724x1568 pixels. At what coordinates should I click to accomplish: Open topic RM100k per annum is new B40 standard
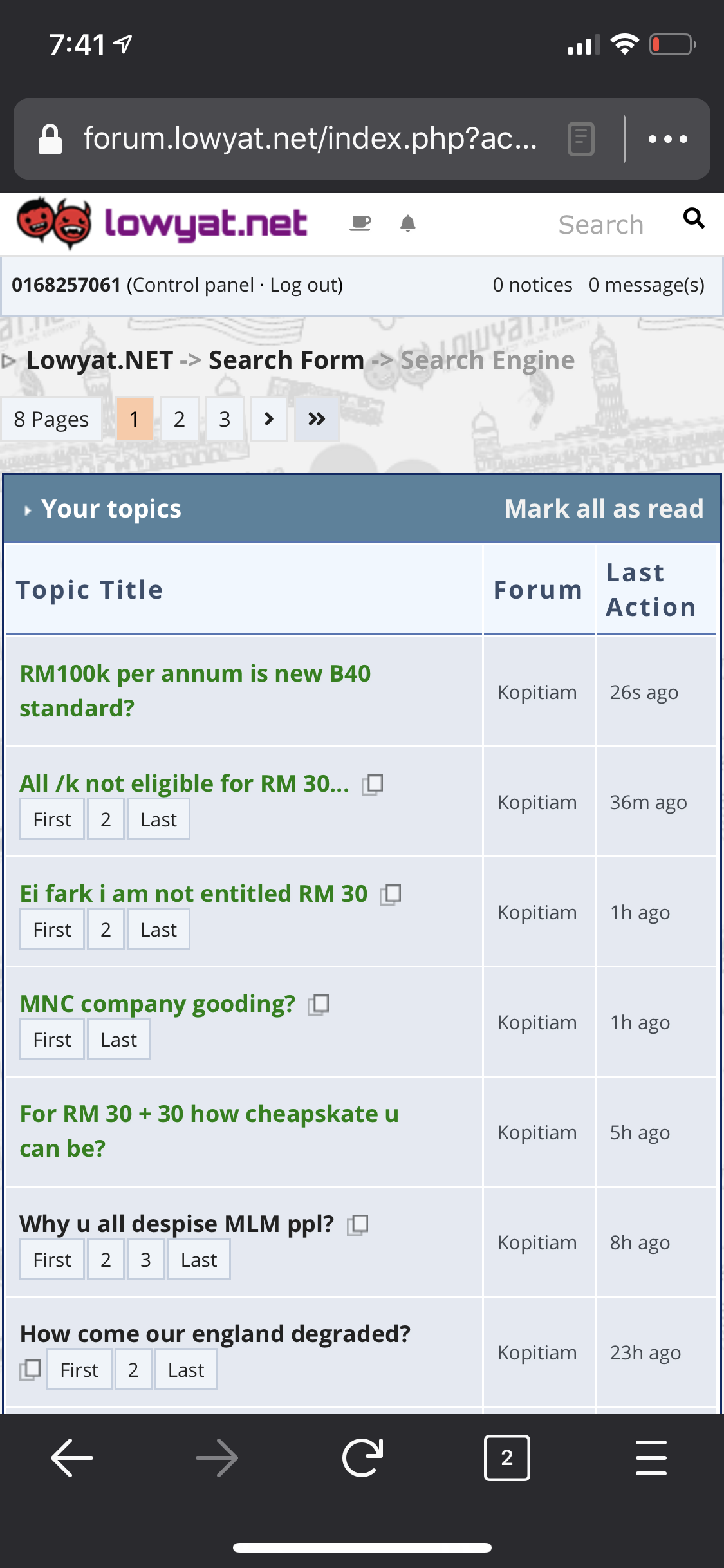(x=195, y=691)
